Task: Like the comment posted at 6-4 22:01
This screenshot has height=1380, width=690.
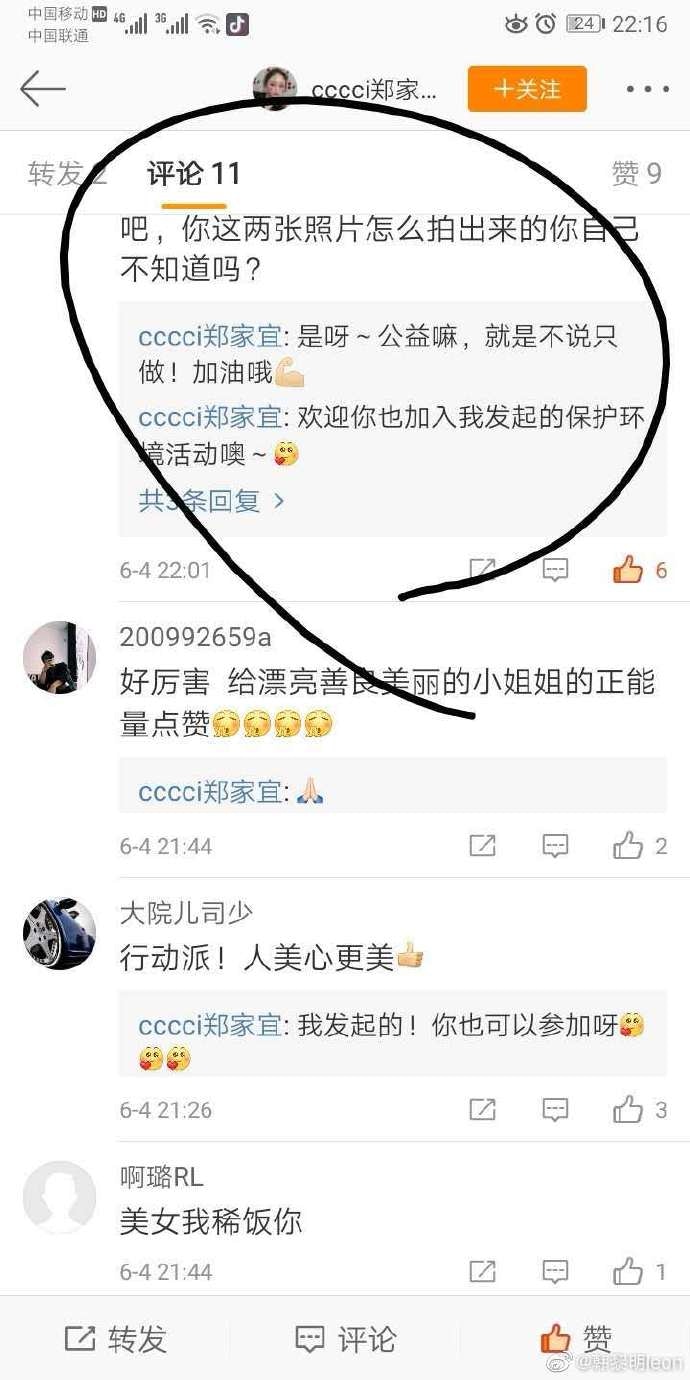Action: 629,570
